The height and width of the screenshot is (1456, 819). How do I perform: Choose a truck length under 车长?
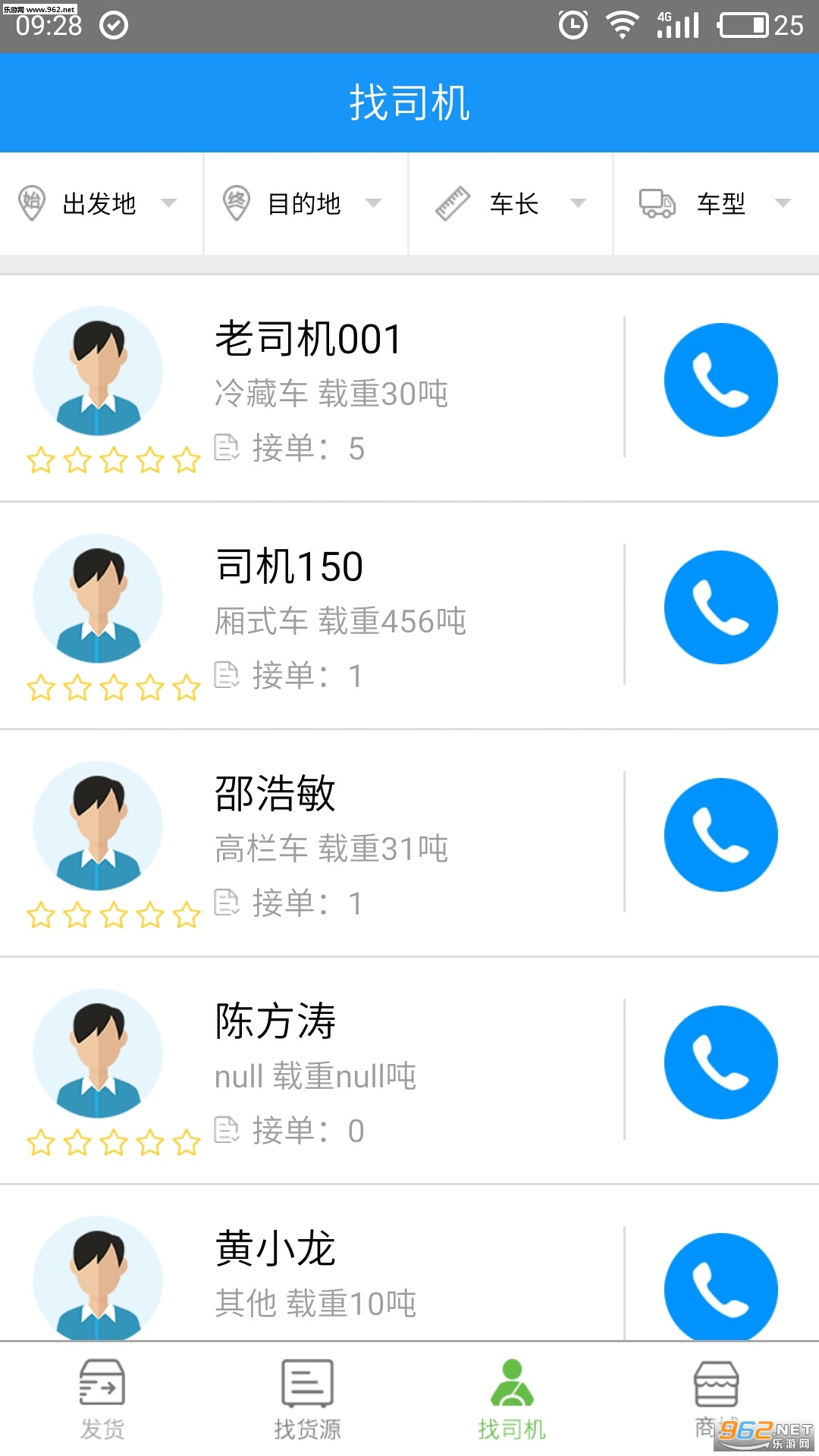511,203
